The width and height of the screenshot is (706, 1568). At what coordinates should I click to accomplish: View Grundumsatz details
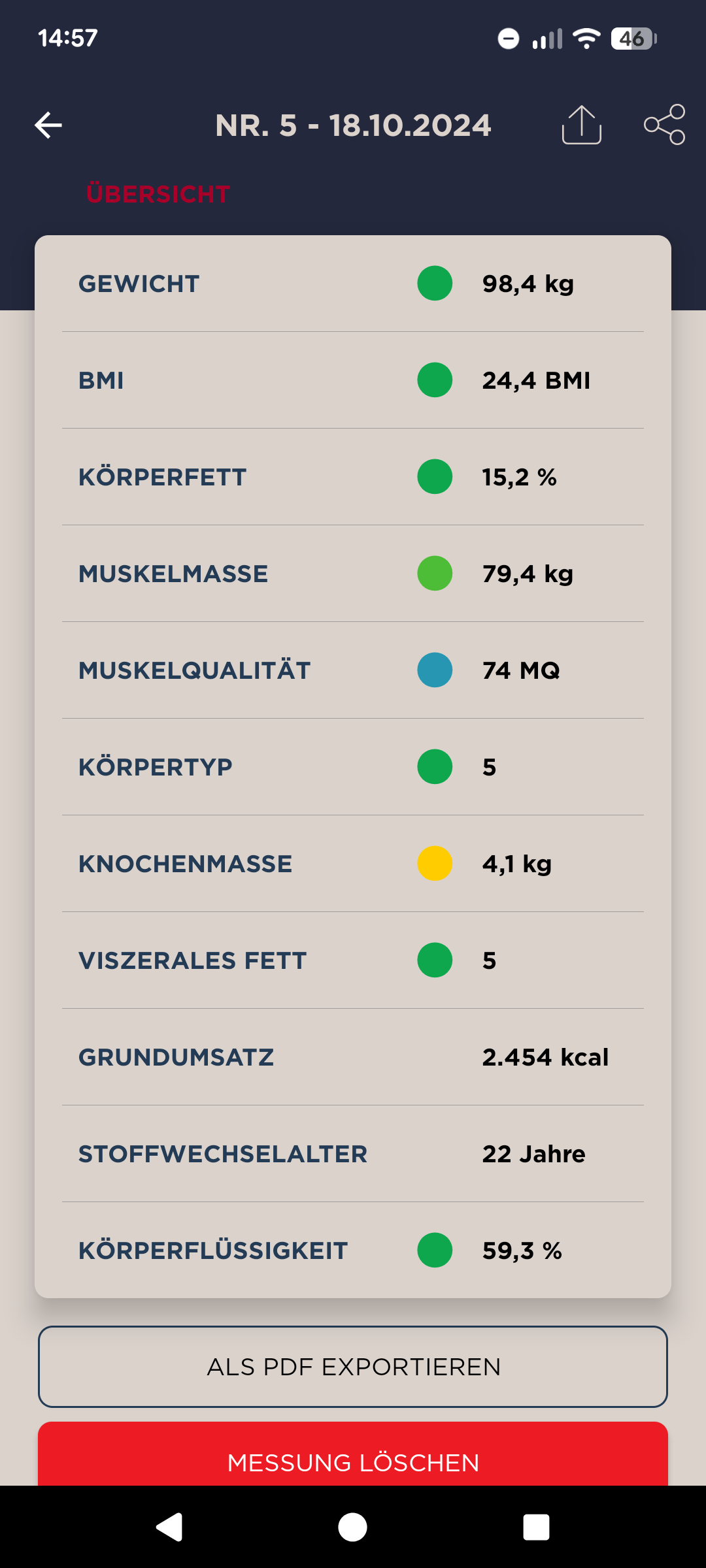coord(353,1057)
